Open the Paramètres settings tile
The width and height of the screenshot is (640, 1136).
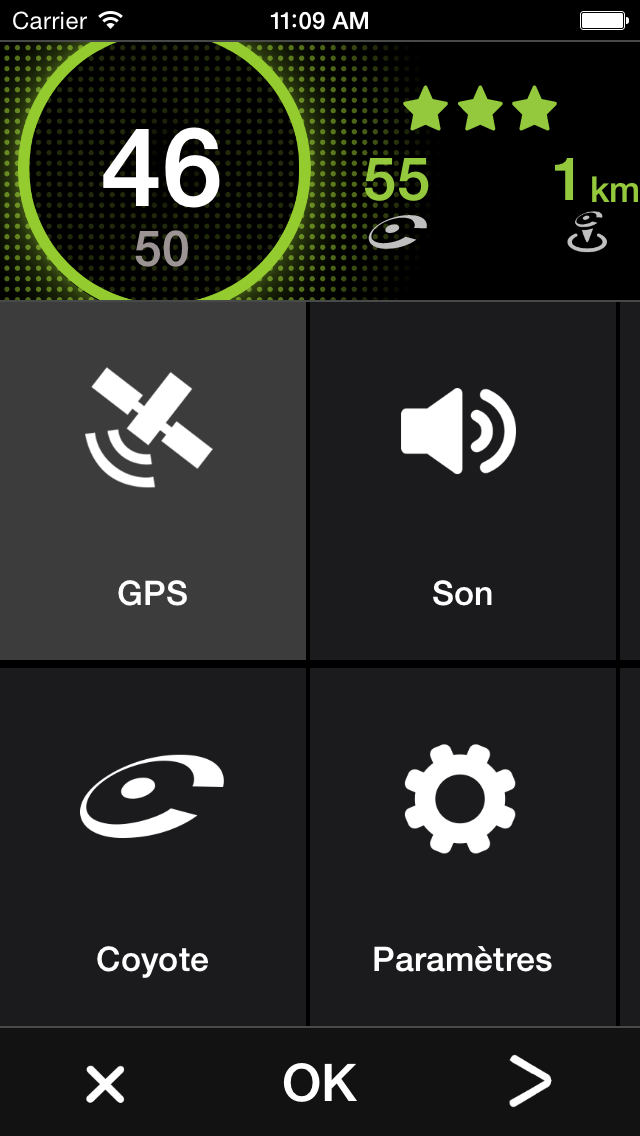pyautogui.click(x=461, y=846)
